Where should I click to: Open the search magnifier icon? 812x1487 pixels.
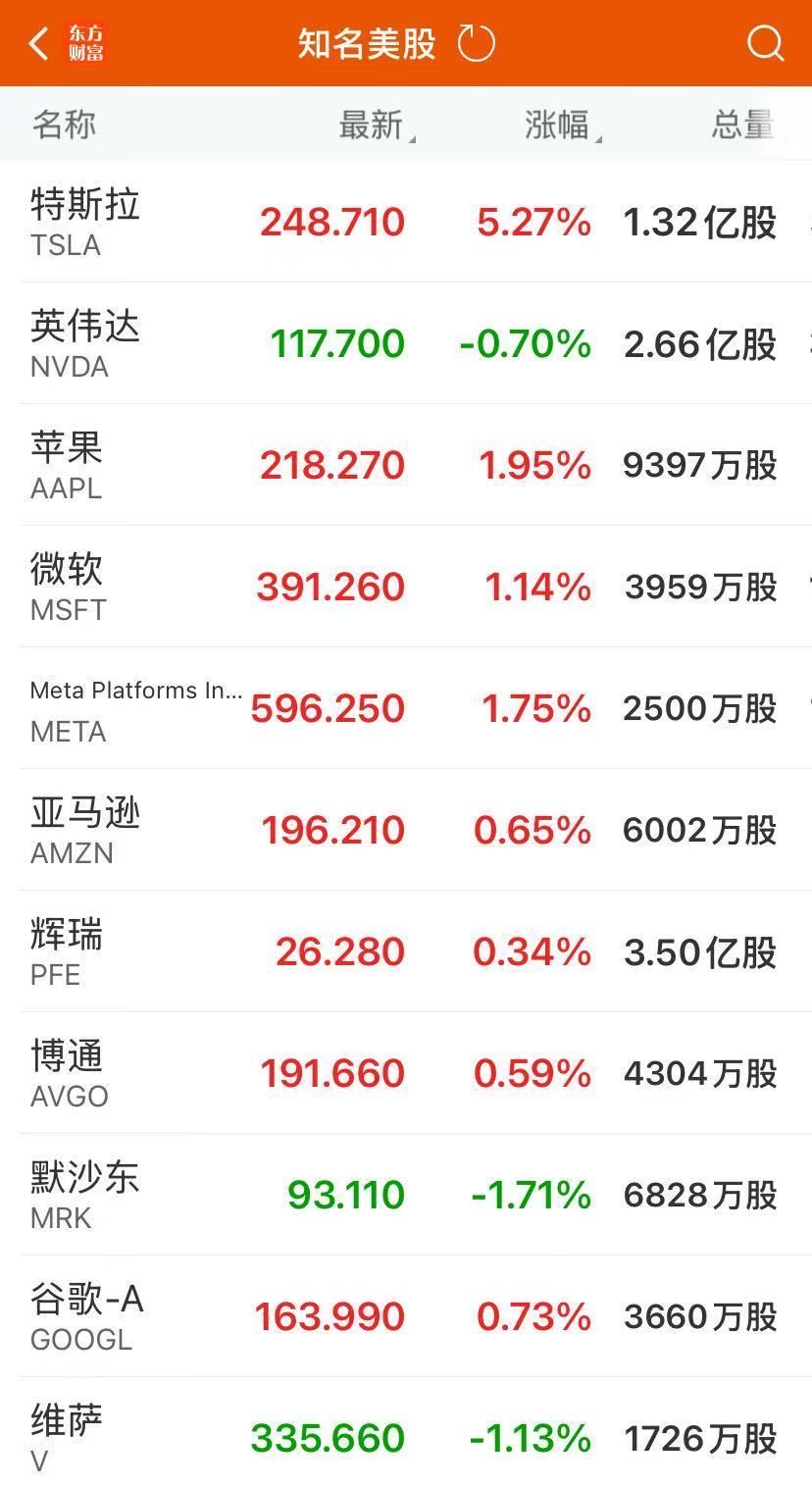(764, 44)
